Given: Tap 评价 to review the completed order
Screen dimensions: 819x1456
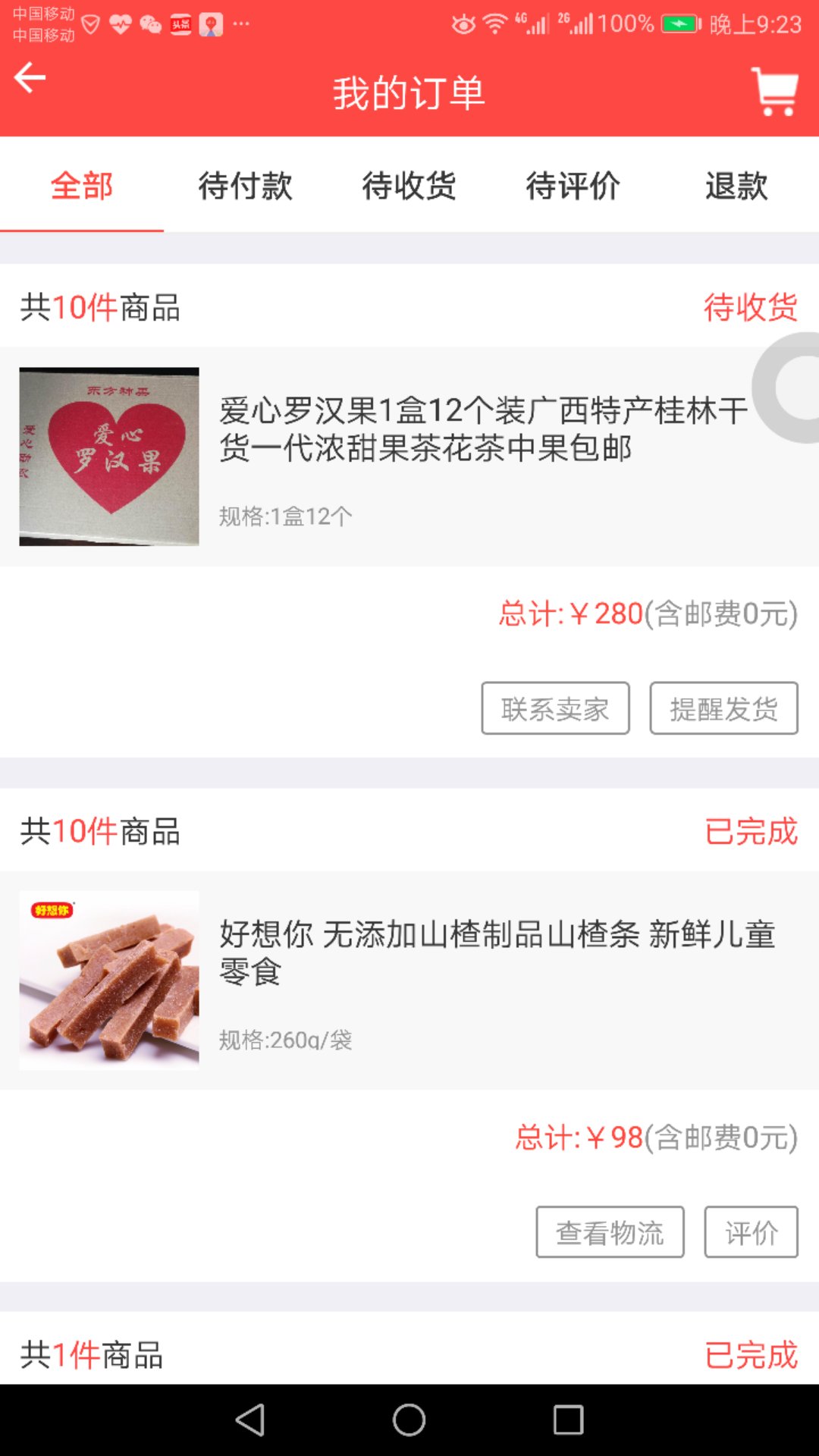Looking at the screenshot, I should pyautogui.click(x=751, y=1232).
